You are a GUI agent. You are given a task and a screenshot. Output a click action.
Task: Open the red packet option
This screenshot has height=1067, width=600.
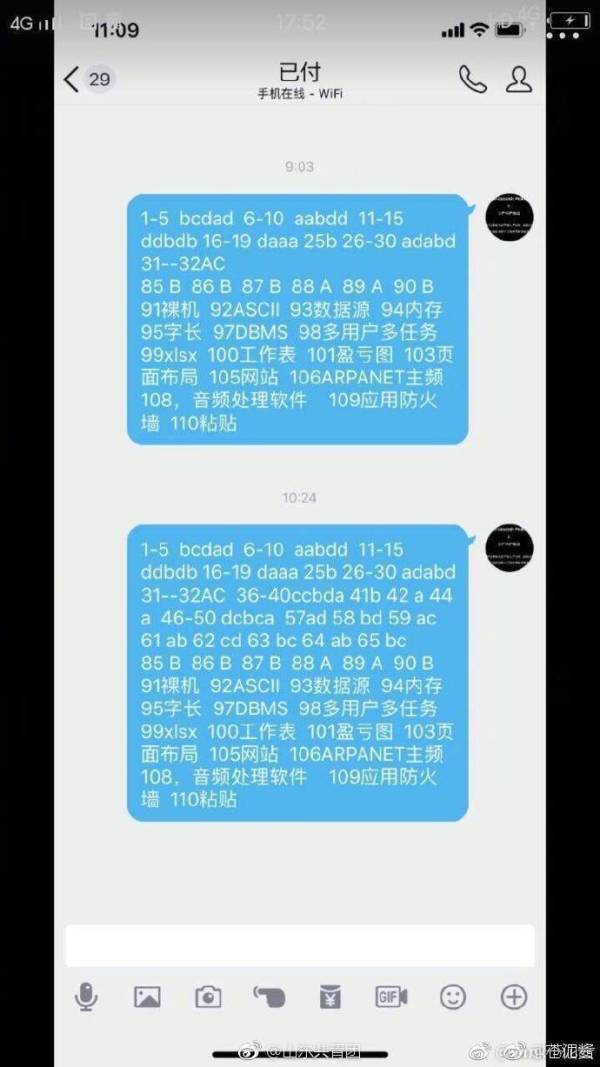point(329,996)
